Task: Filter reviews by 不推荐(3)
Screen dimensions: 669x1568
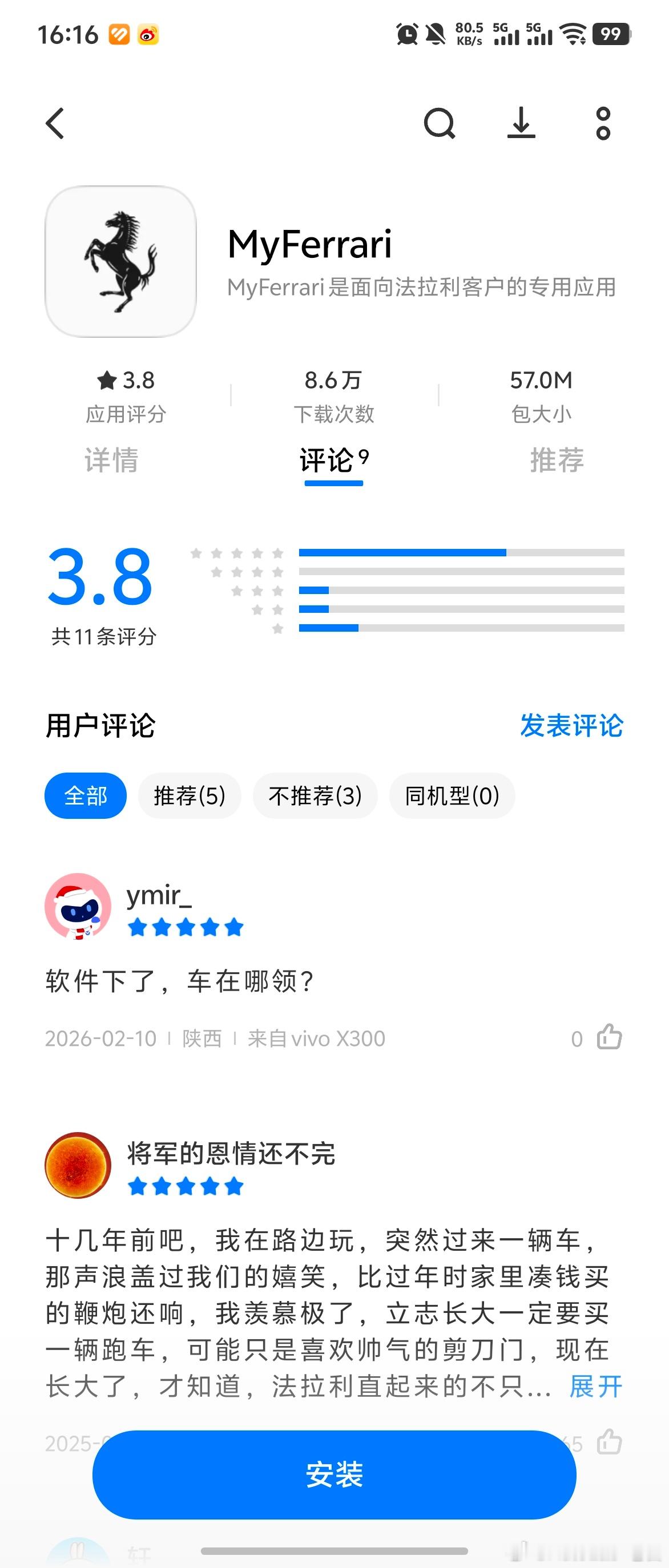Action: tap(315, 795)
